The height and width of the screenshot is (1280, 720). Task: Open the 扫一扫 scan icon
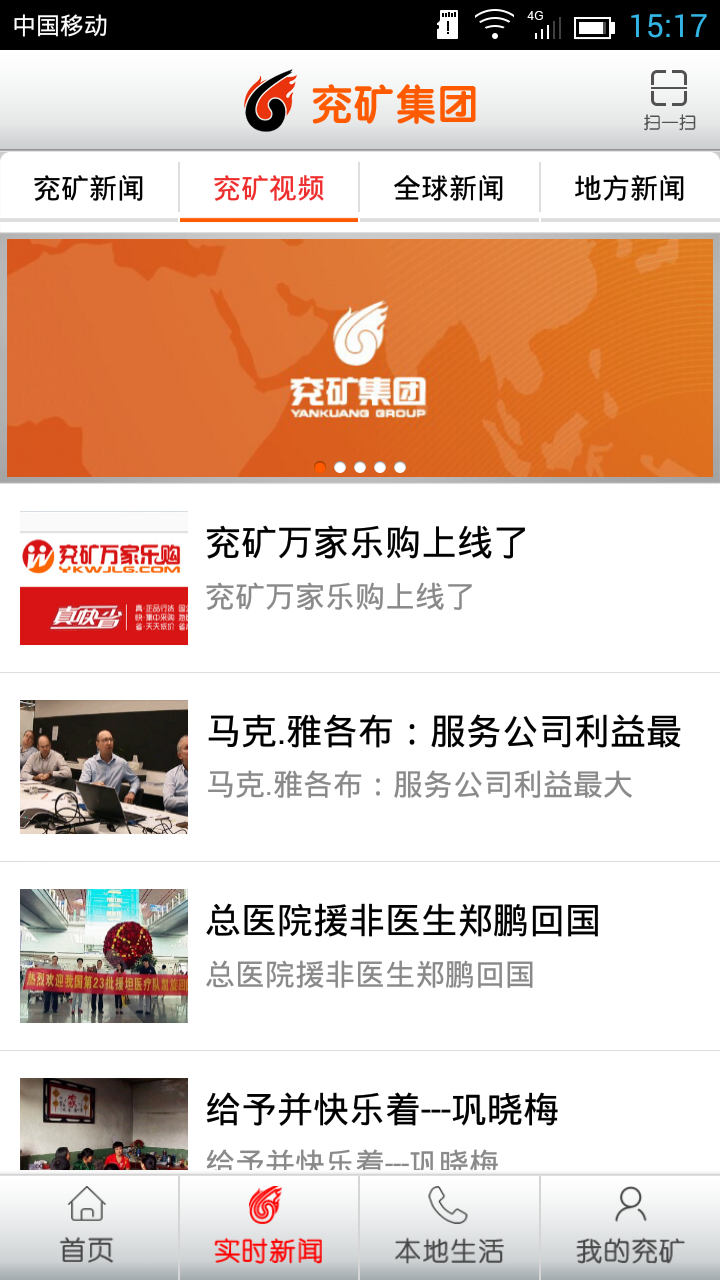click(669, 100)
